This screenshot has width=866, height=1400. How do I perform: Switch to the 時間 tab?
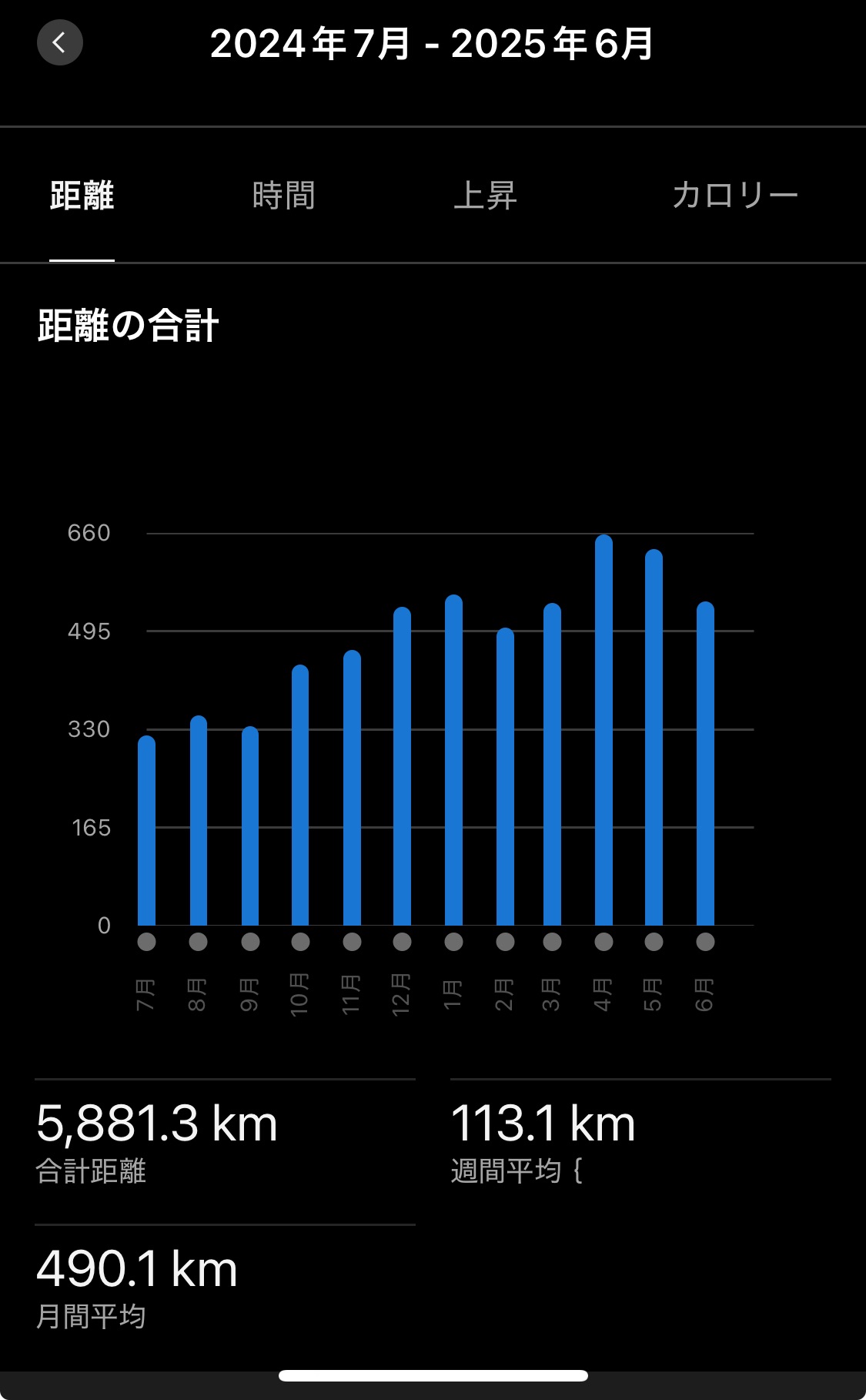(x=284, y=196)
